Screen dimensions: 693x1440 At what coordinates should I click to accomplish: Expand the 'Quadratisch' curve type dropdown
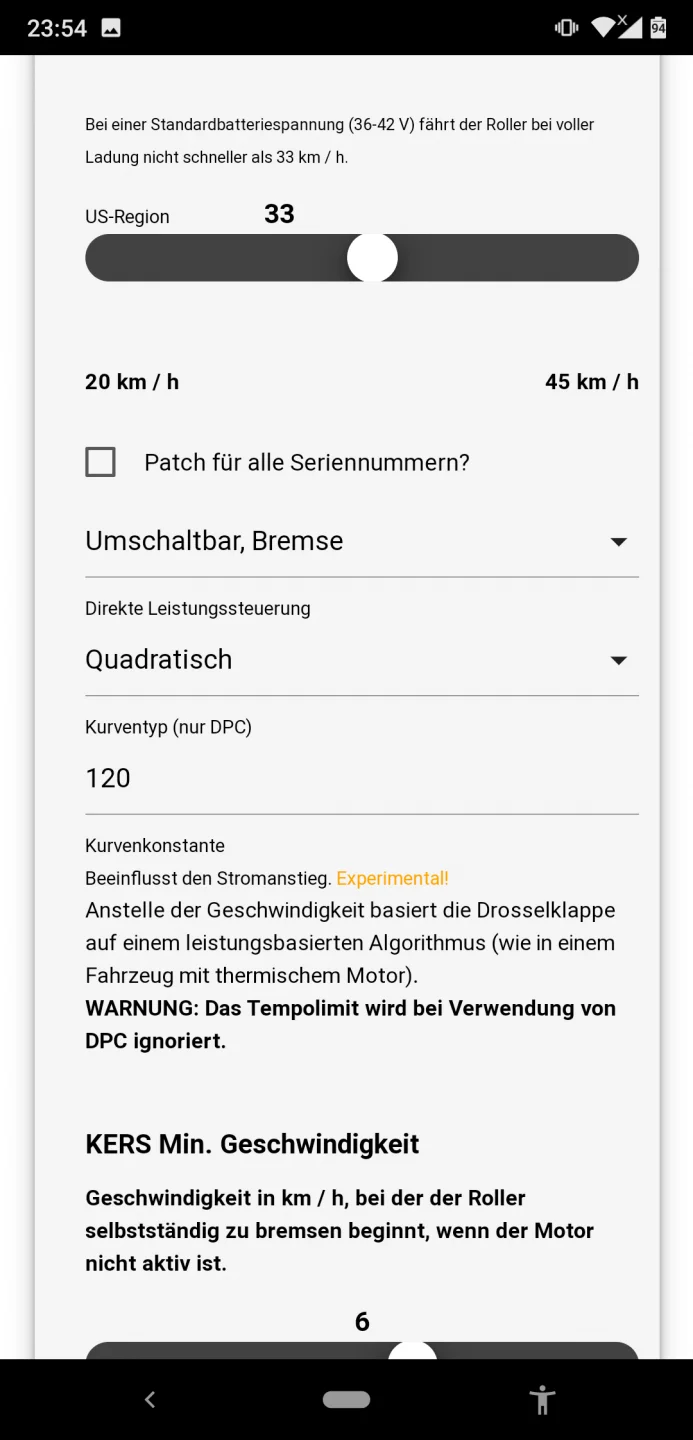click(361, 660)
